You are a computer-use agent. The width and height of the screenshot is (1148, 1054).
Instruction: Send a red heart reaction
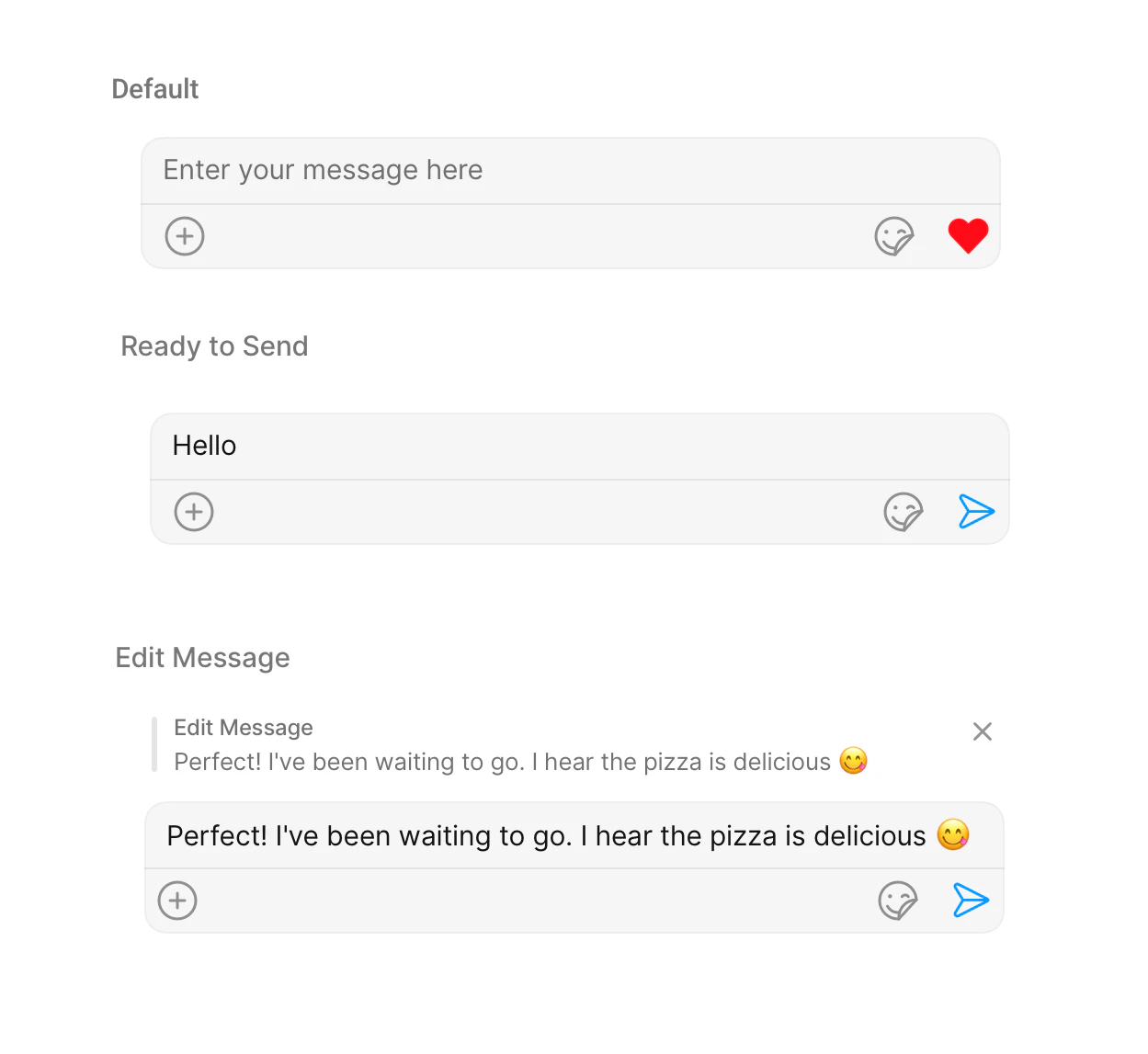968,236
